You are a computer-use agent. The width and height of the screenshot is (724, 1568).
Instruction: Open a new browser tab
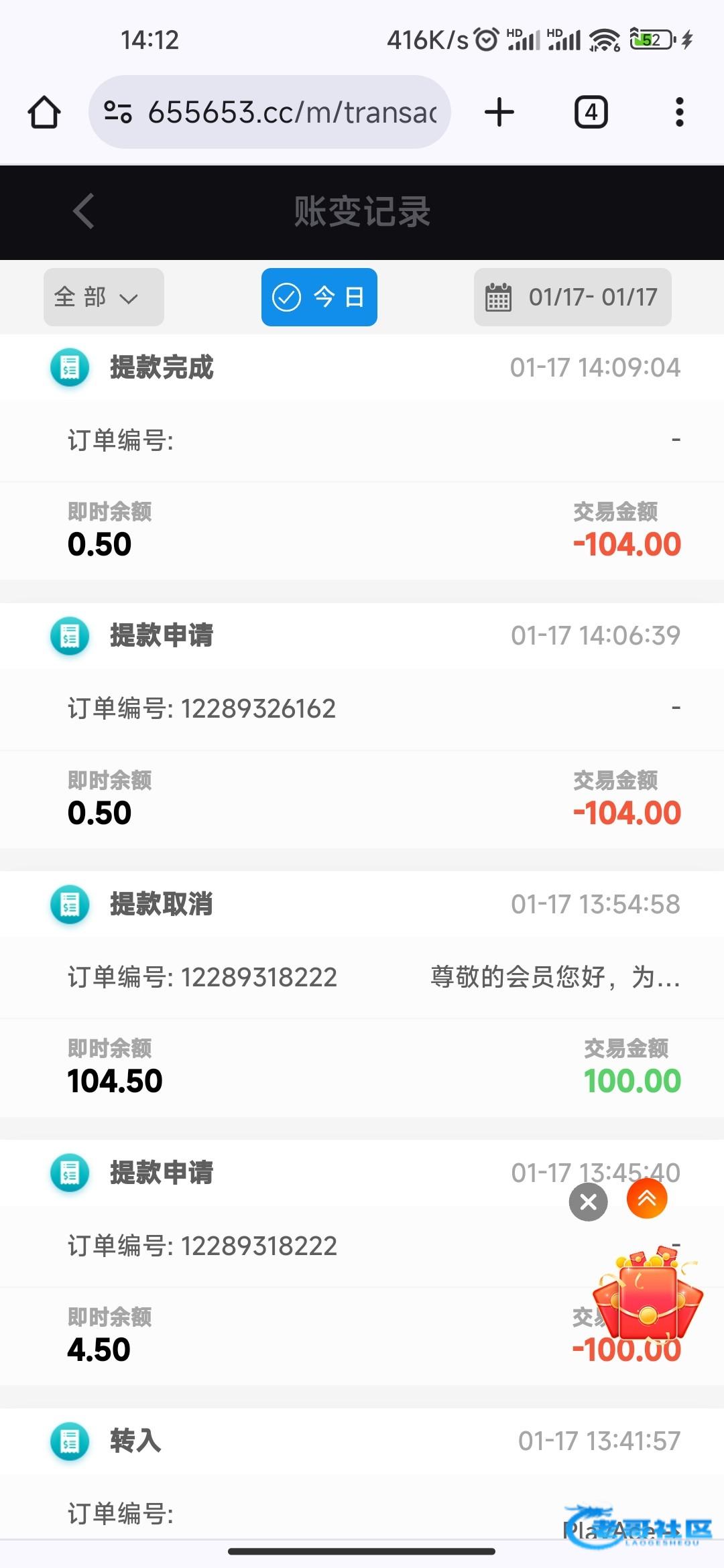pos(499,112)
